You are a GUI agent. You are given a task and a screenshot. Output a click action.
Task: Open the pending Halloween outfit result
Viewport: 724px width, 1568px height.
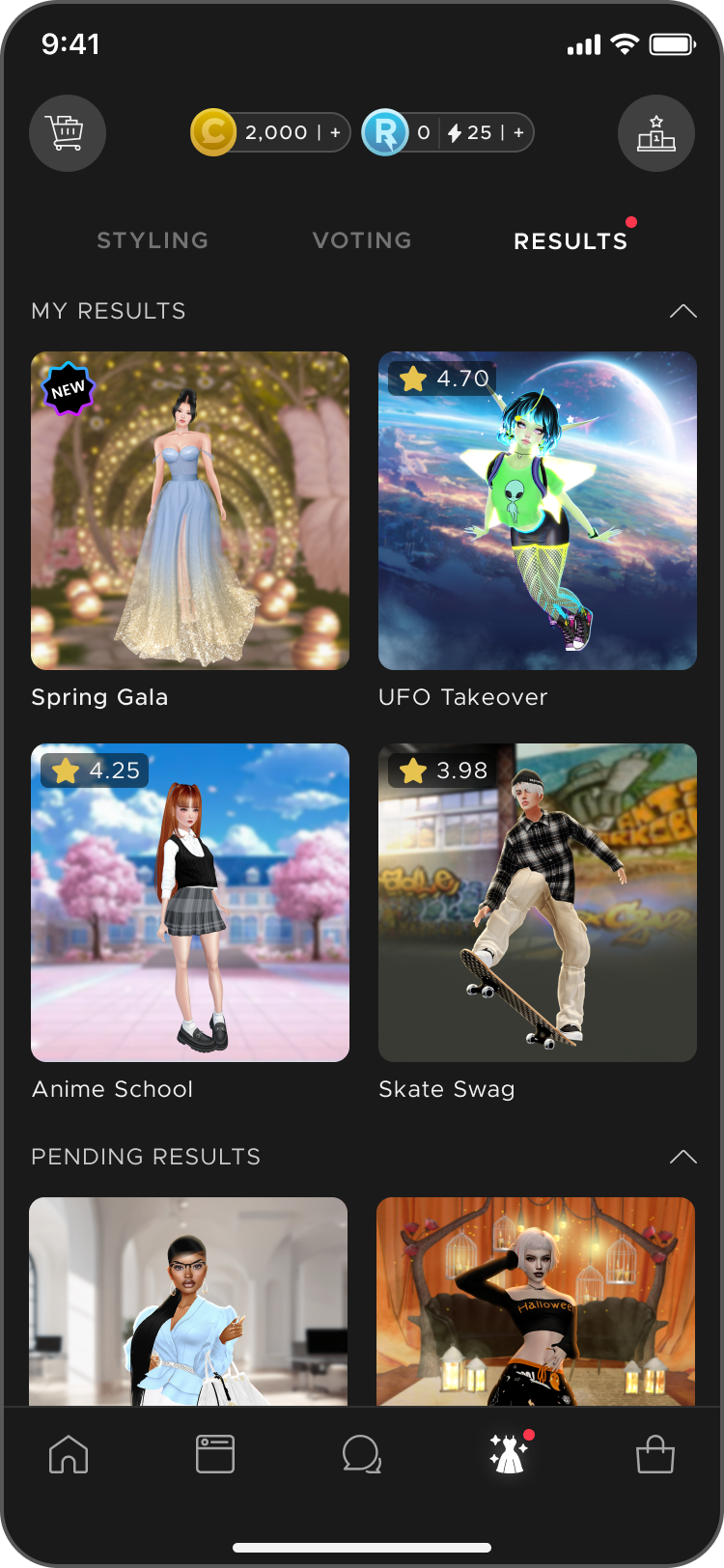tap(536, 1300)
